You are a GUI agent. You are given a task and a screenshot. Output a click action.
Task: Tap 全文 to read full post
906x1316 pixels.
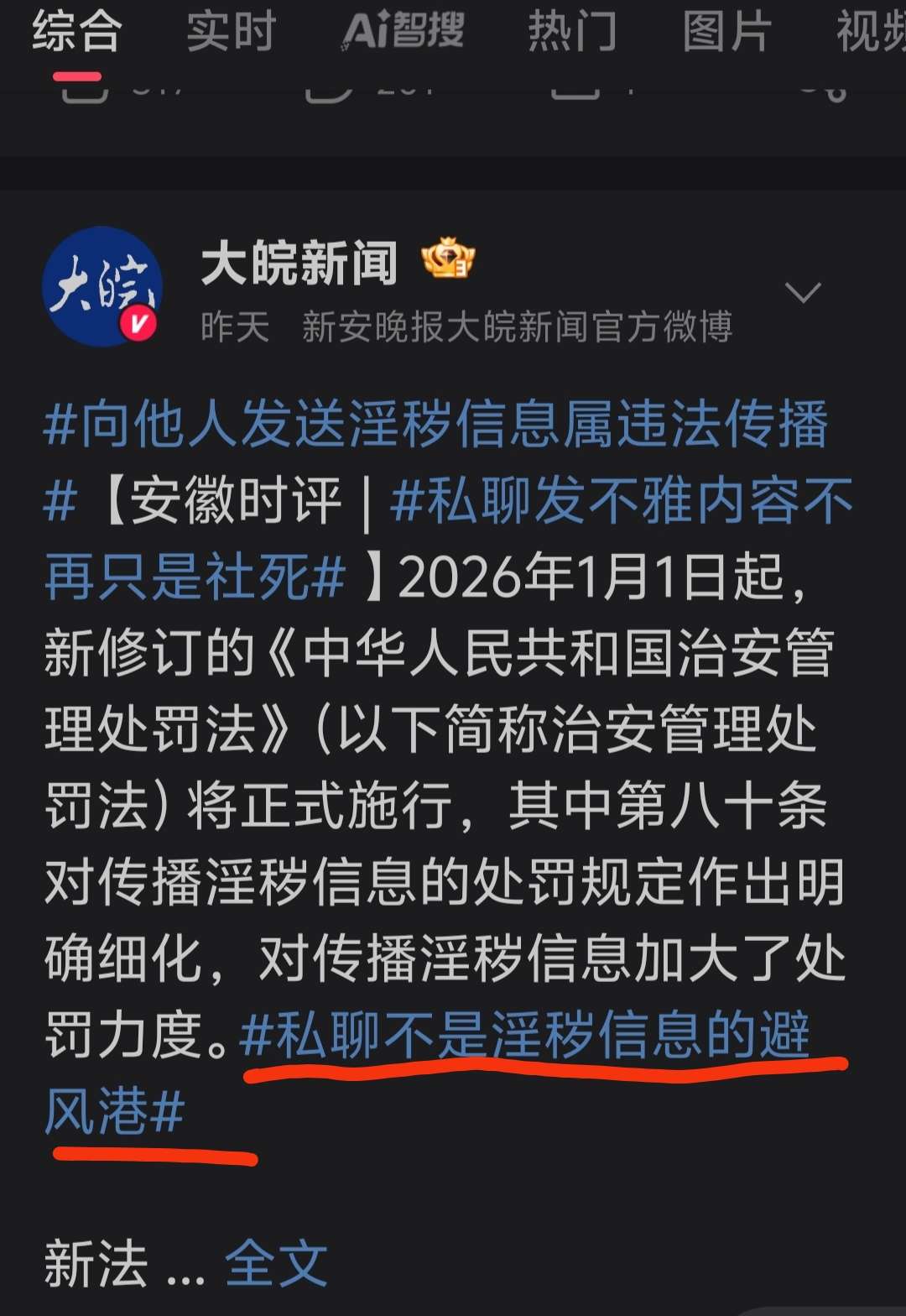click(276, 1264)
